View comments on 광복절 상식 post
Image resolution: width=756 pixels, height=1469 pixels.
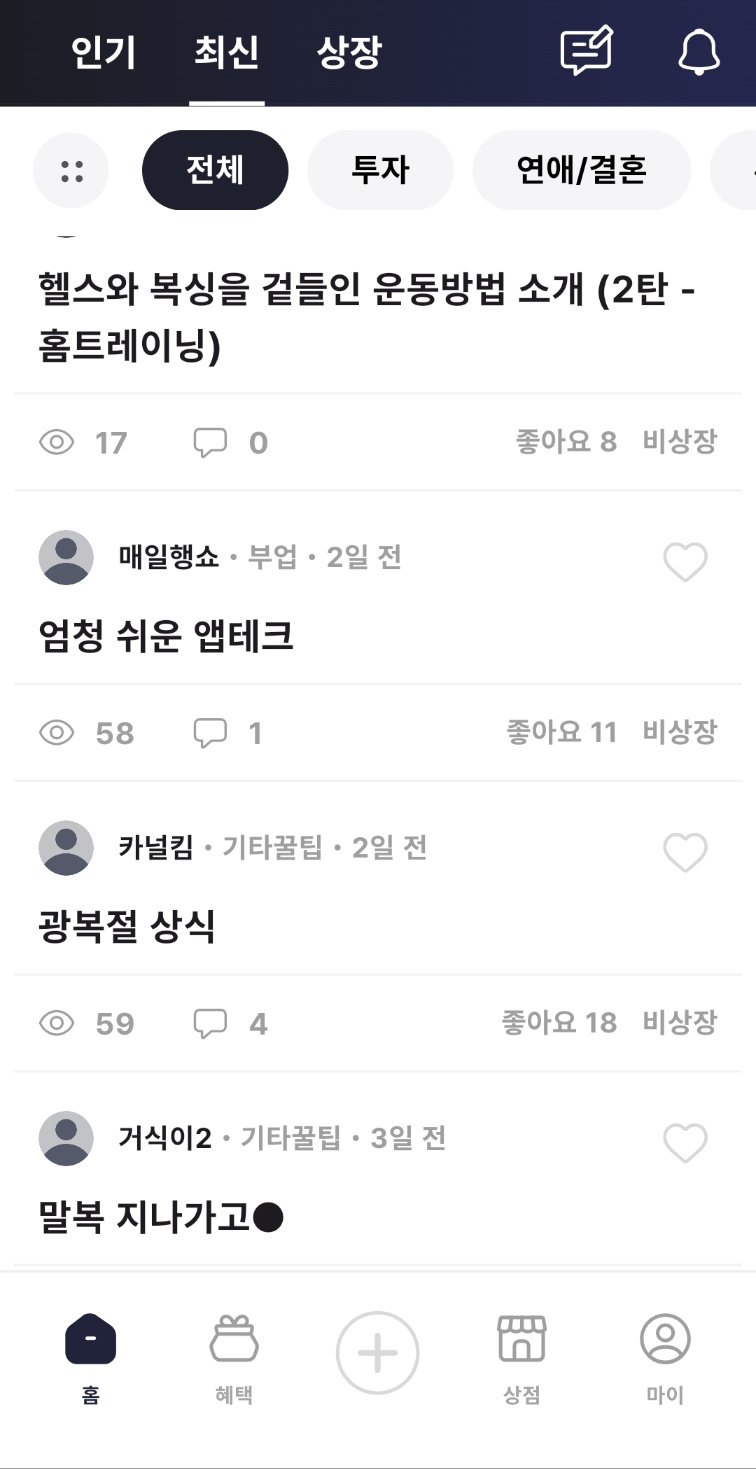coord(230,1024)
